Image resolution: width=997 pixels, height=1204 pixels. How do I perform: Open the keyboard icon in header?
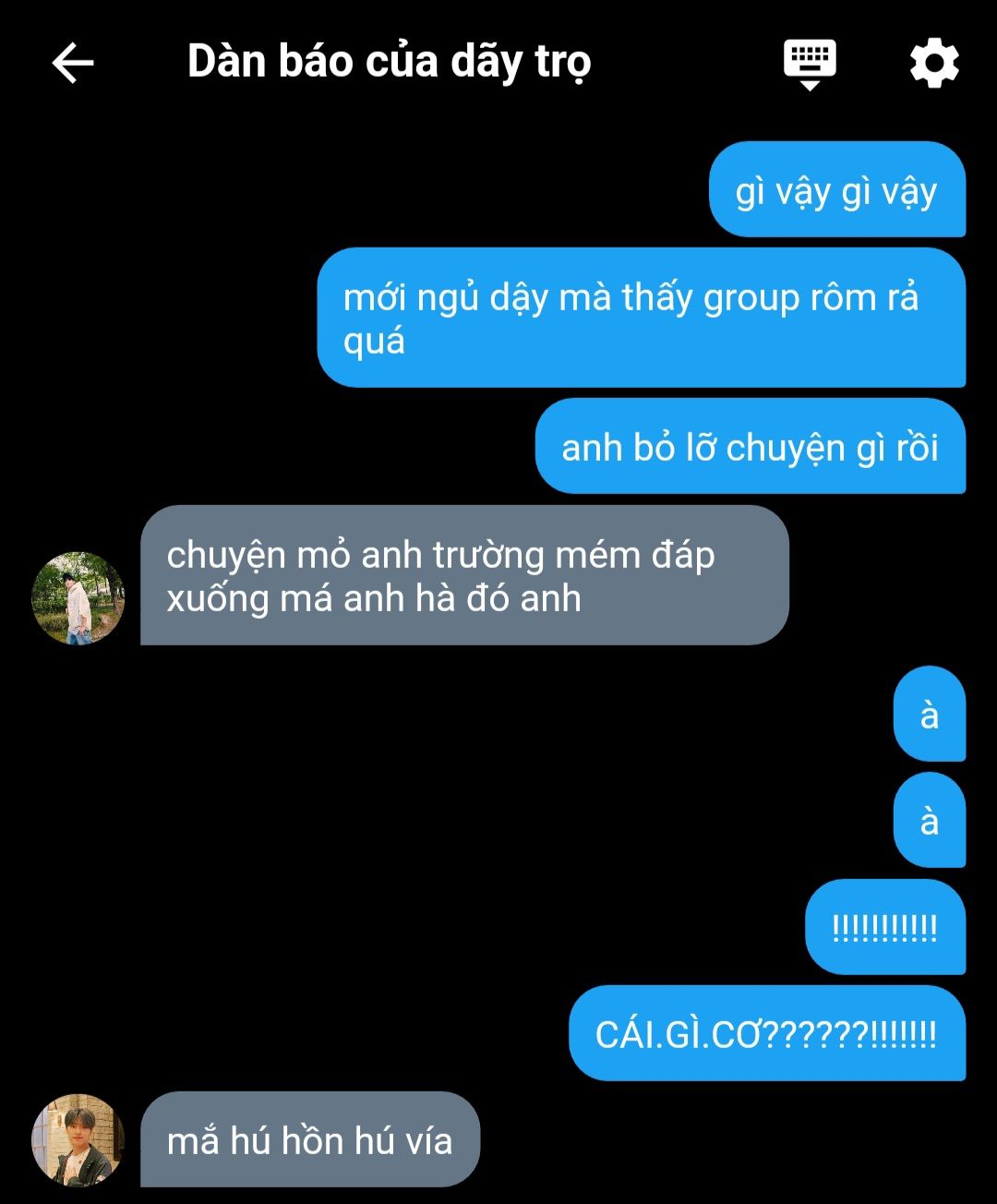click(810, 63)
